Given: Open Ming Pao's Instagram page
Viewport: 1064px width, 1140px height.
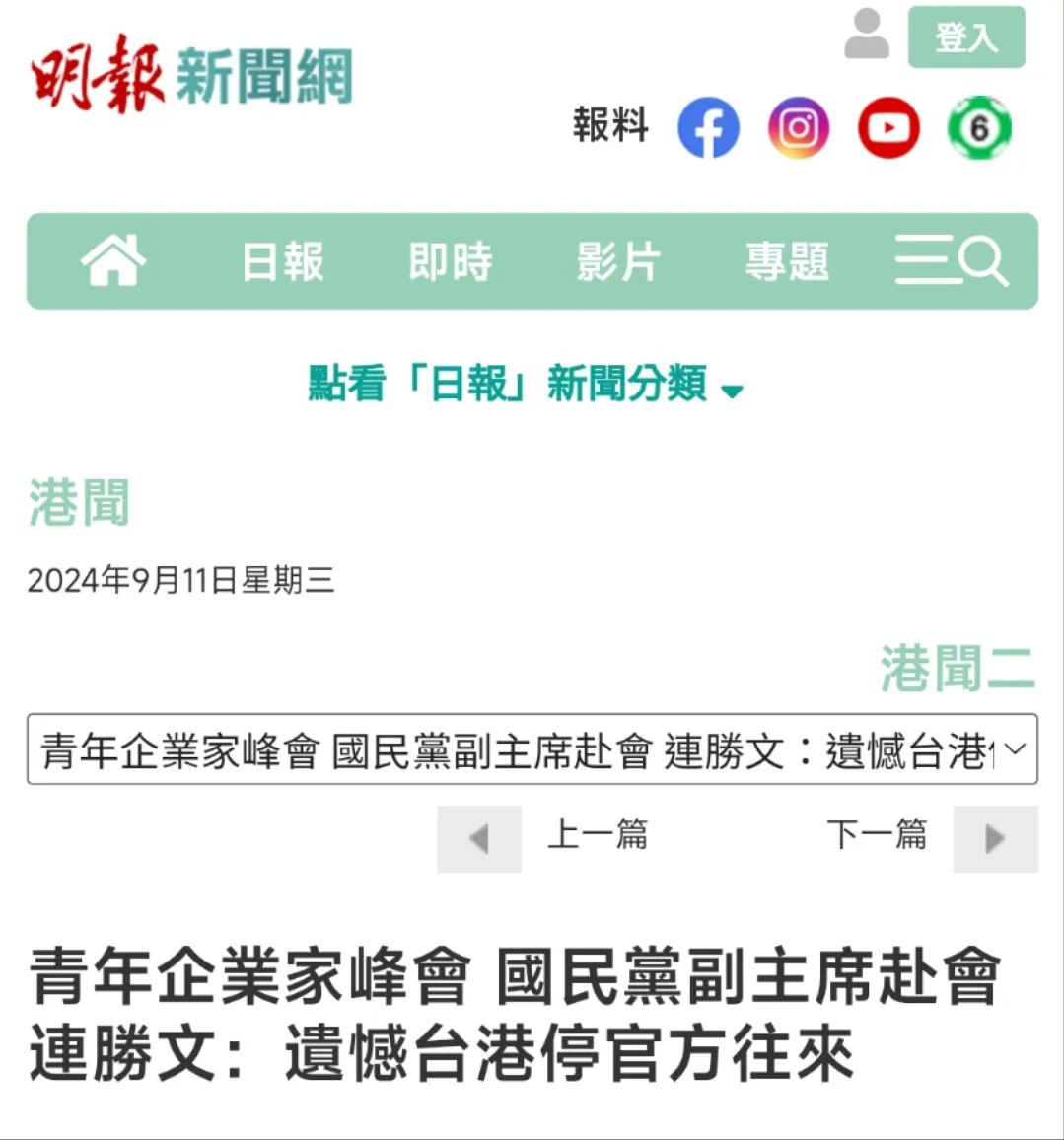Looking at the screenshot, I should point(799,128).
